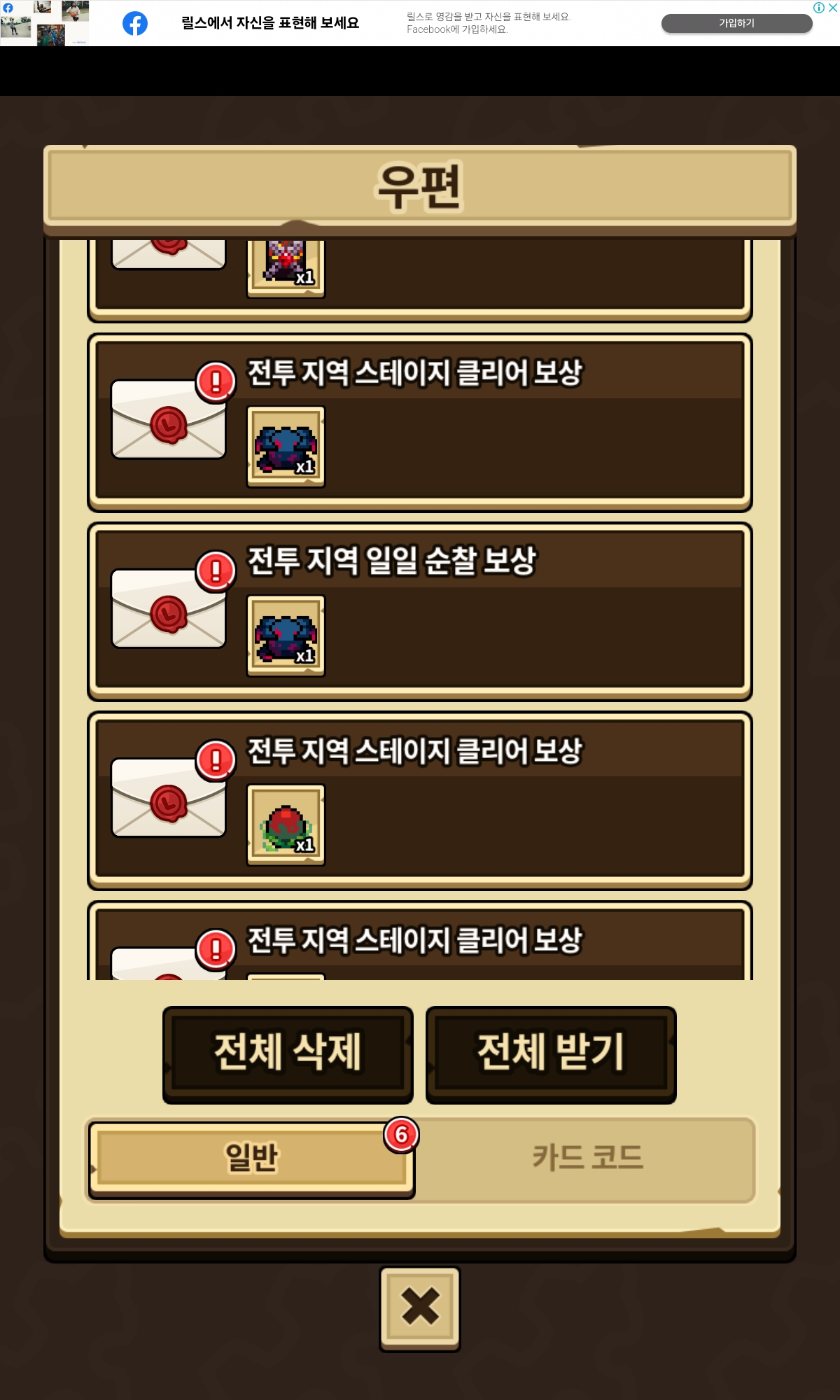Dismiss the Facebook ad banner
The image size is (840, 1400).
point(833,8)
